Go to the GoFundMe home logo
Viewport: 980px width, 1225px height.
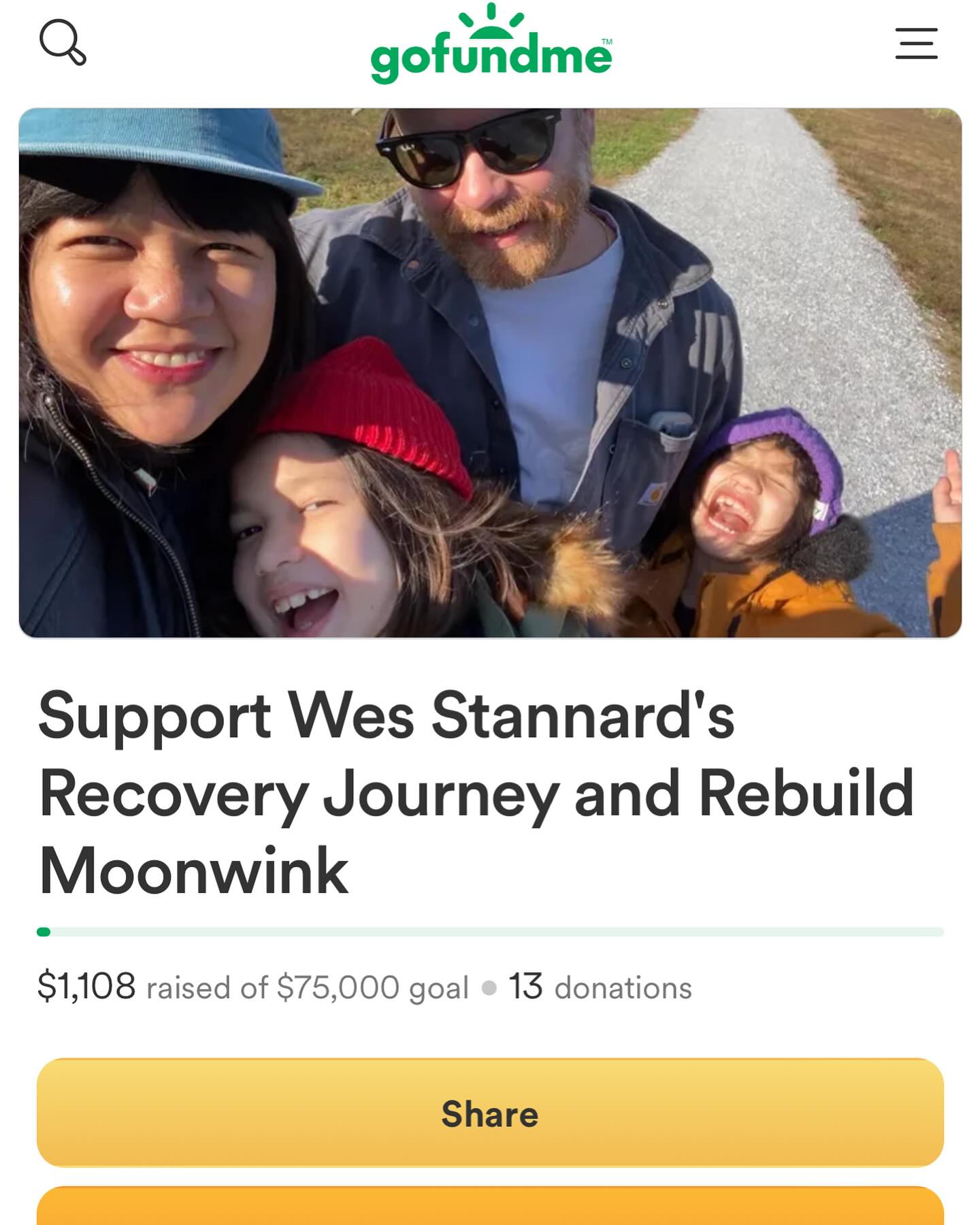(491, 46)
